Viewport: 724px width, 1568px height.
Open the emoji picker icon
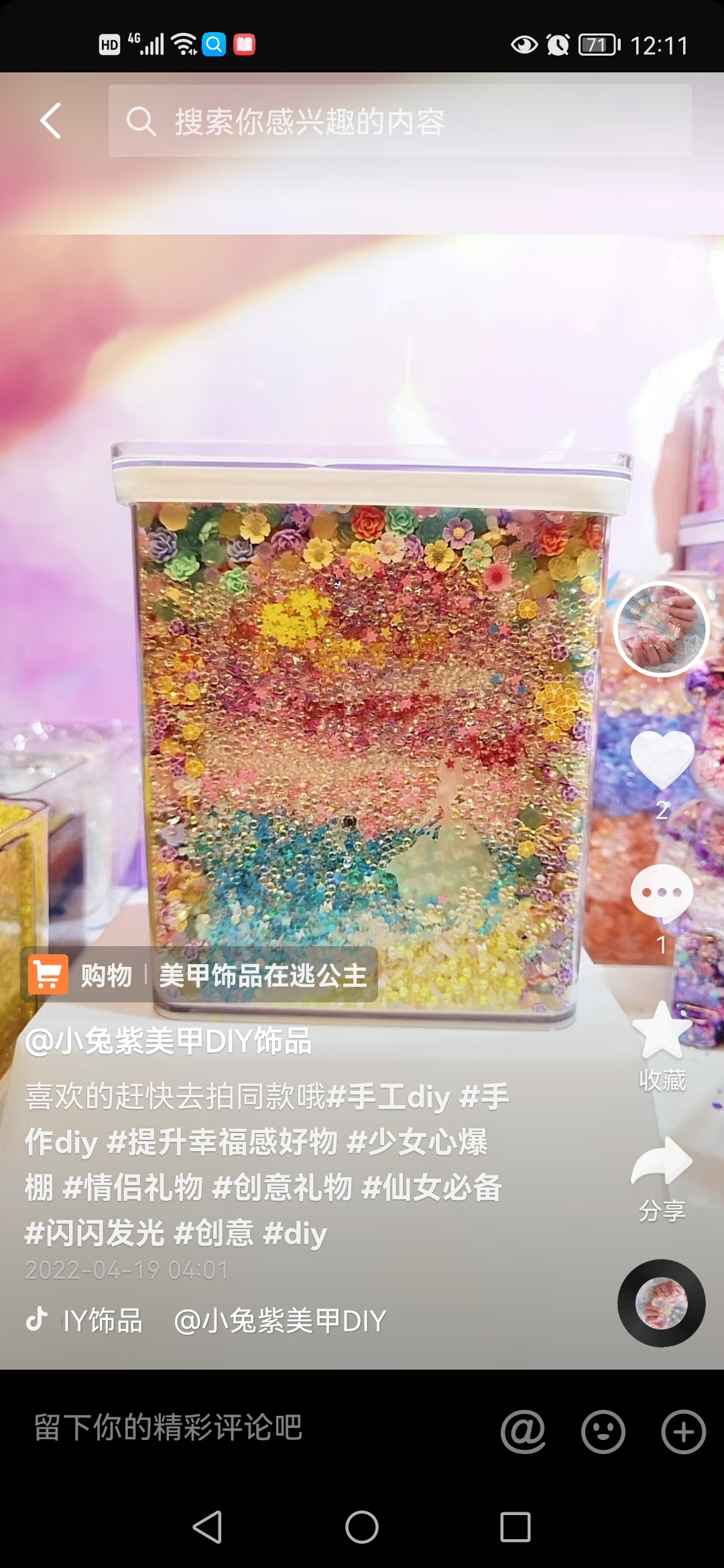tap(603, 1432)
